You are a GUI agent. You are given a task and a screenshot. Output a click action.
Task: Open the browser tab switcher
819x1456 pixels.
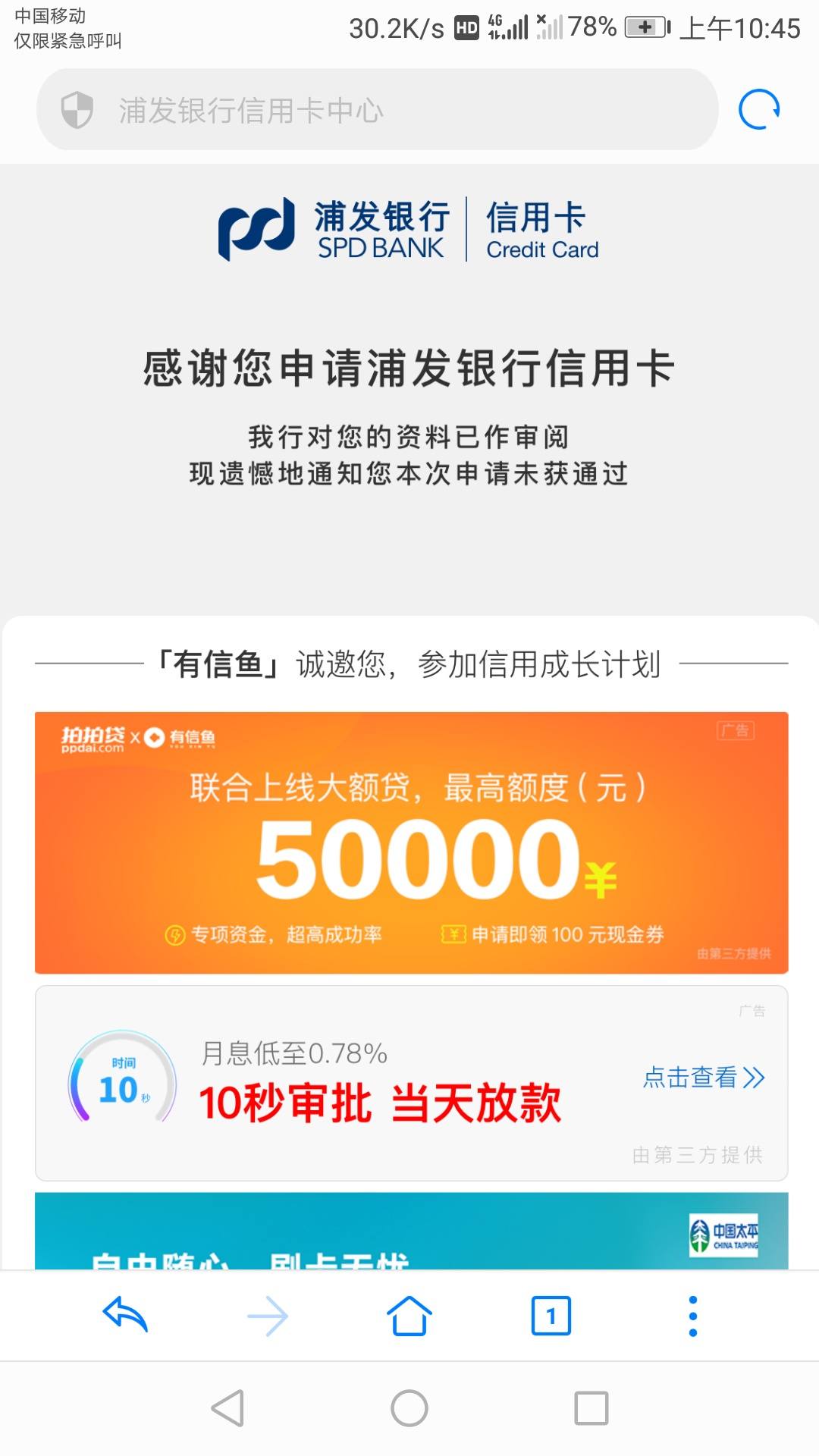point(551,1316)
